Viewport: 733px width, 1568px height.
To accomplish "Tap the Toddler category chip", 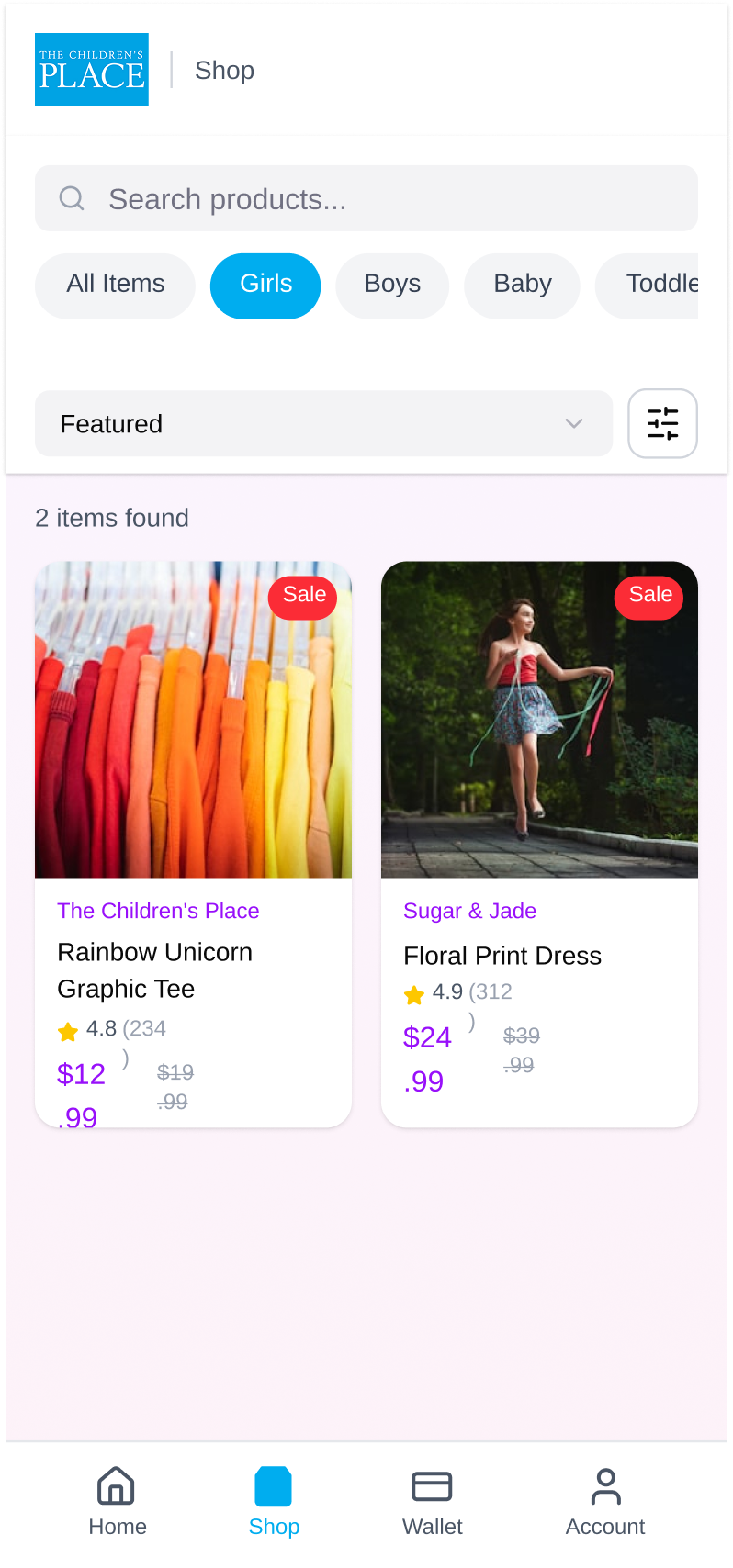I will (654, 285).
